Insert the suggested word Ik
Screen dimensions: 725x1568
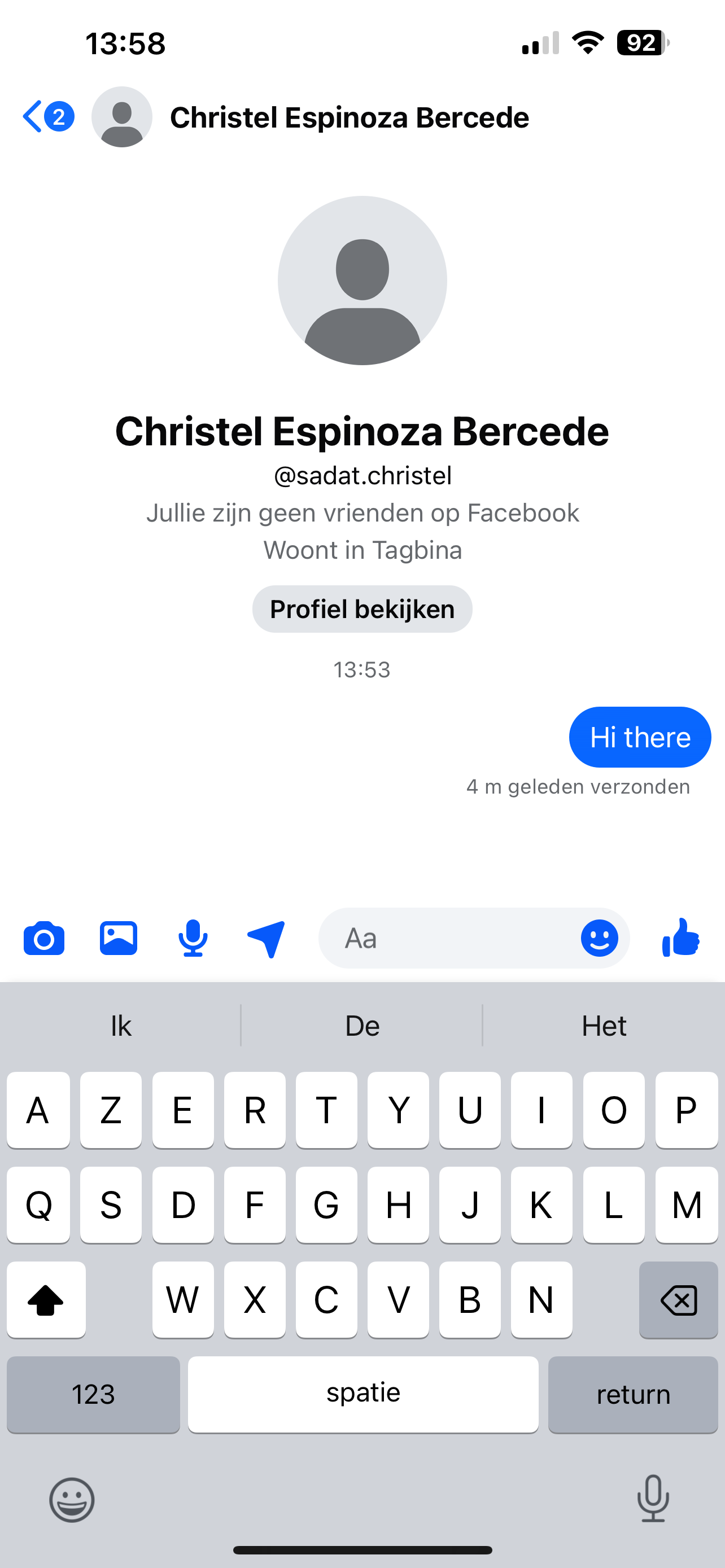(120, 1026)
